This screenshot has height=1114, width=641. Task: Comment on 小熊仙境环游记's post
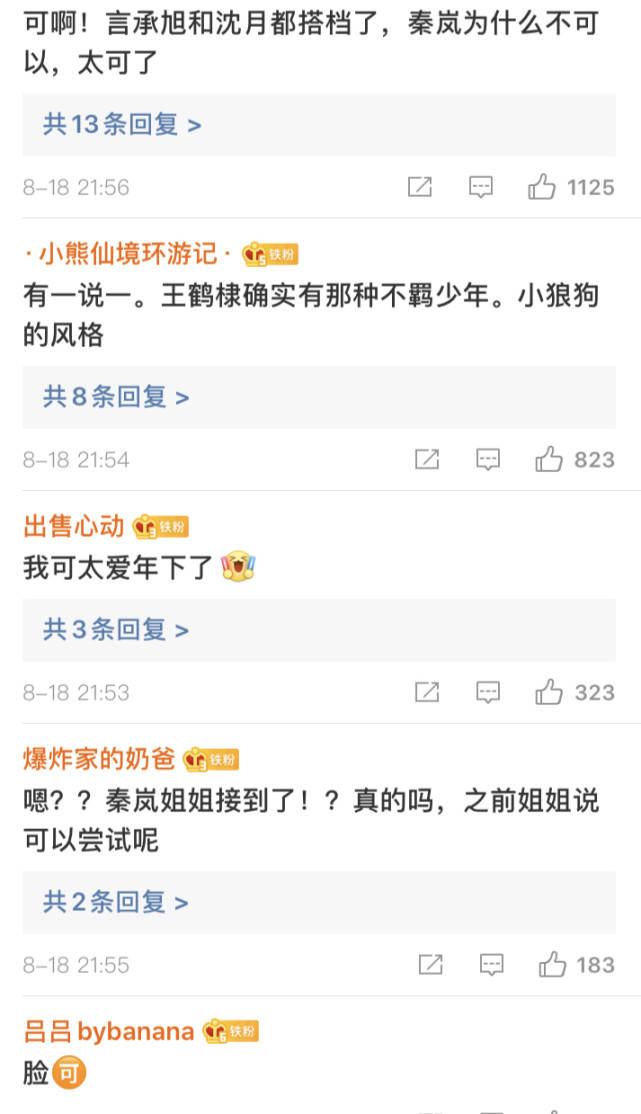488,460
